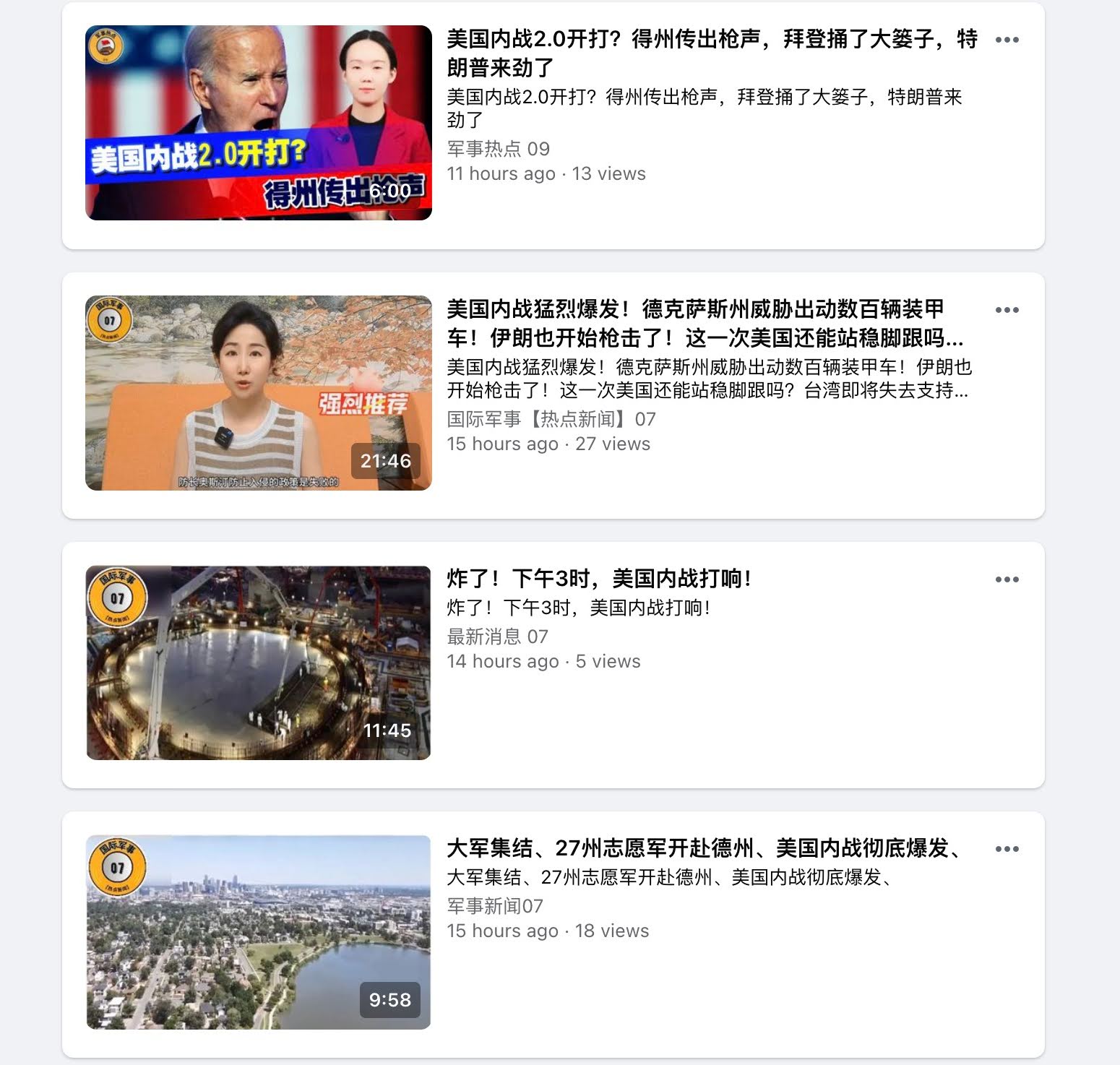The height and width of the screenshot is (1065, 1120).
Task: Visit the 军事新闻07 page
Action: [x=495, y=906]
